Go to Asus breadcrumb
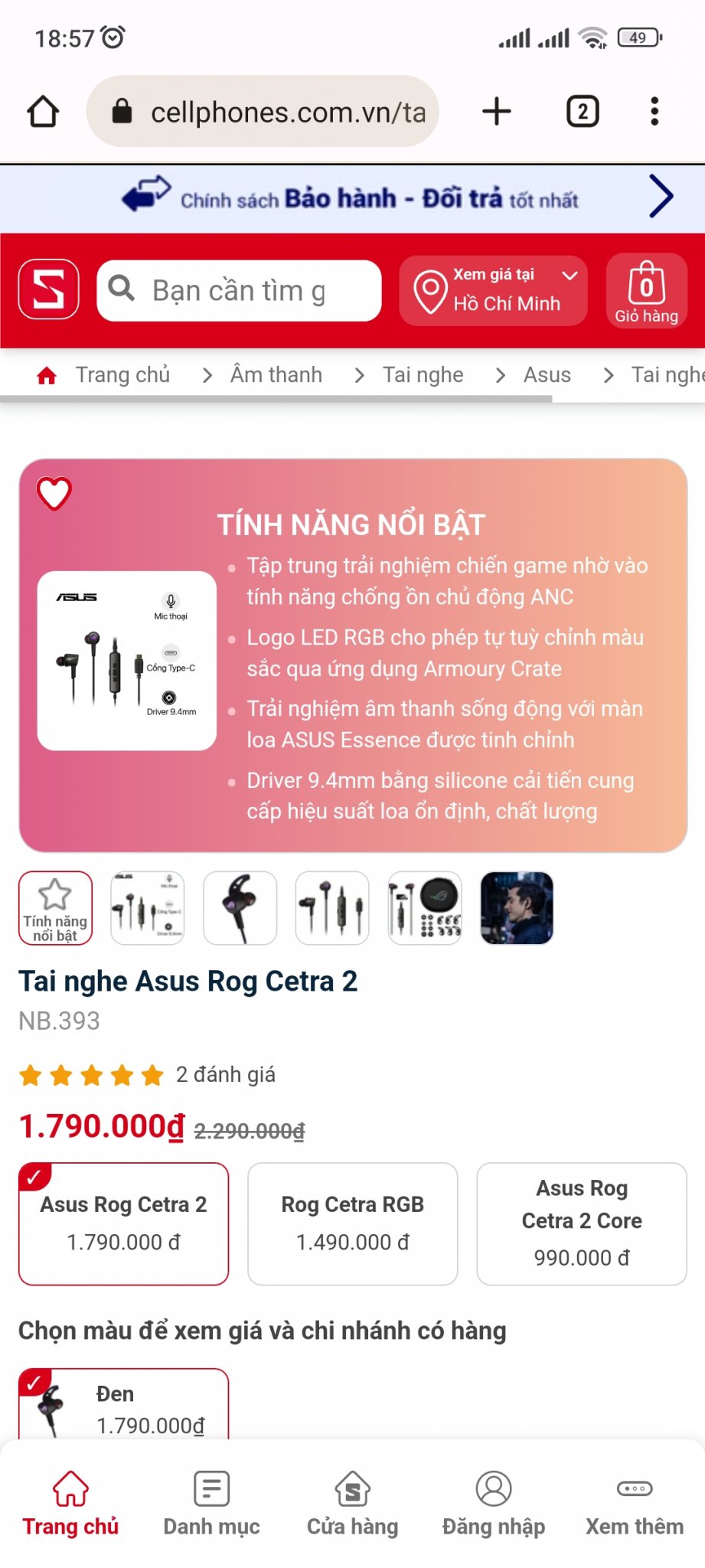The image size is (705, 1568). pos(547,375)
